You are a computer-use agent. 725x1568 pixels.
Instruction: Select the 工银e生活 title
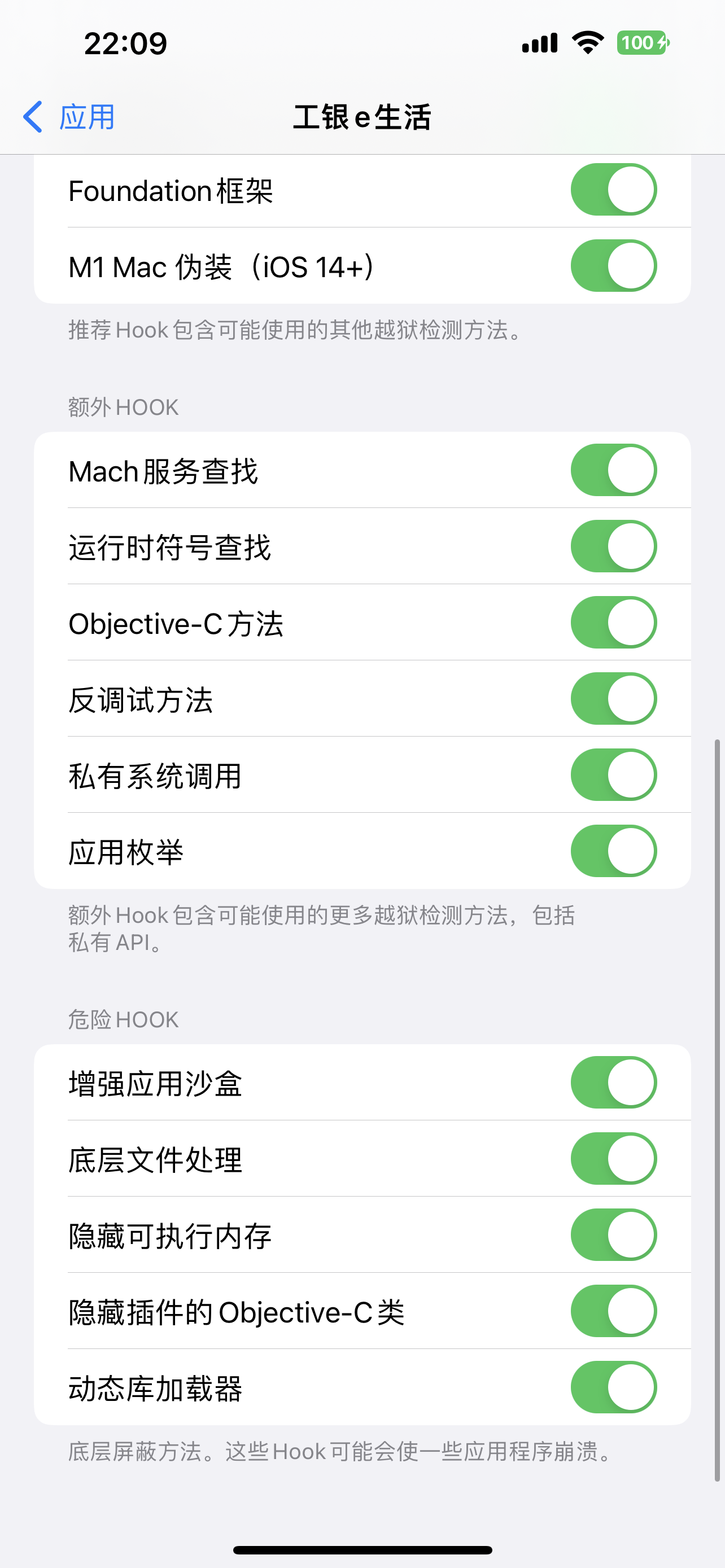(x=362, y=116)
